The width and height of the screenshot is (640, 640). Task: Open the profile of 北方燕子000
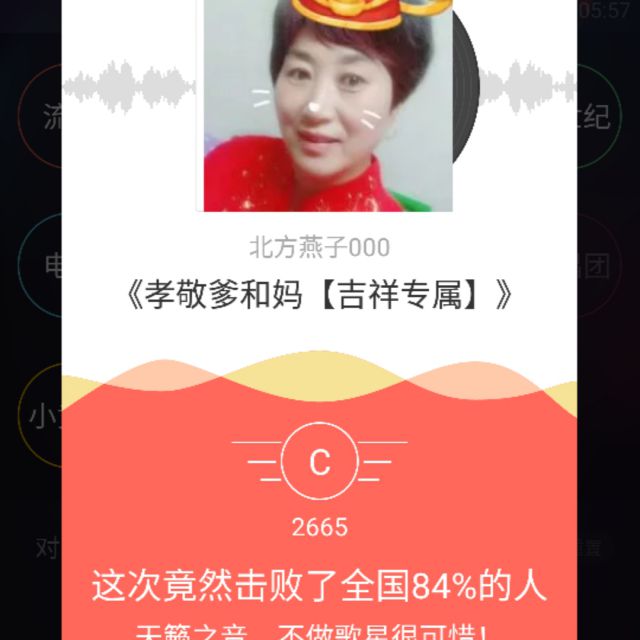(x=320, y=247)
